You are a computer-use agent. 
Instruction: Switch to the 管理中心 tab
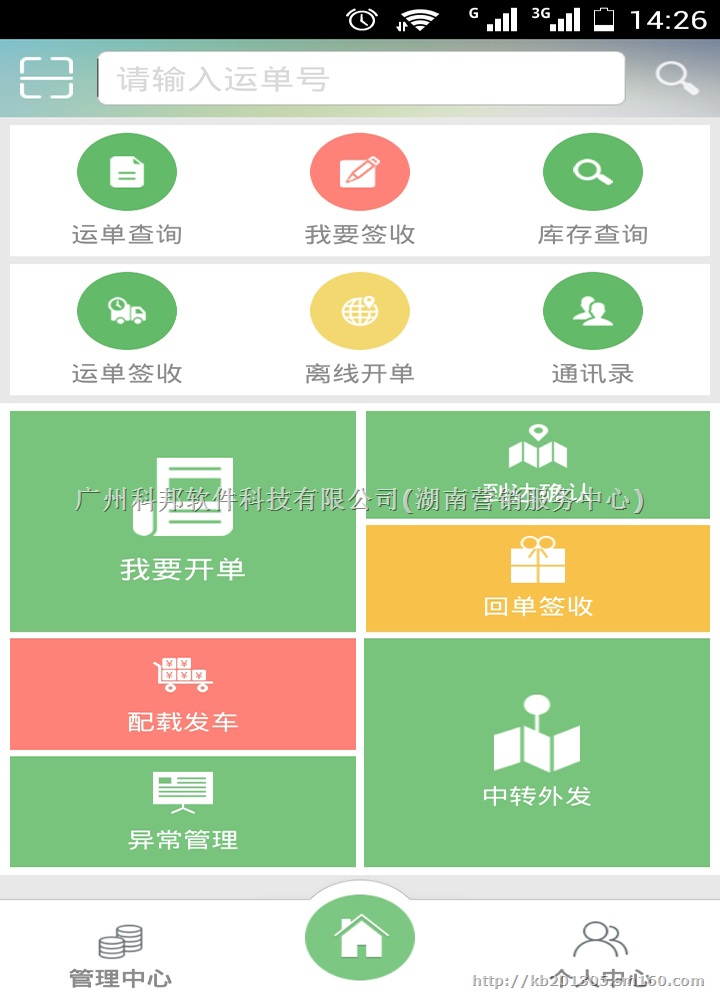[x=120, y=955]
